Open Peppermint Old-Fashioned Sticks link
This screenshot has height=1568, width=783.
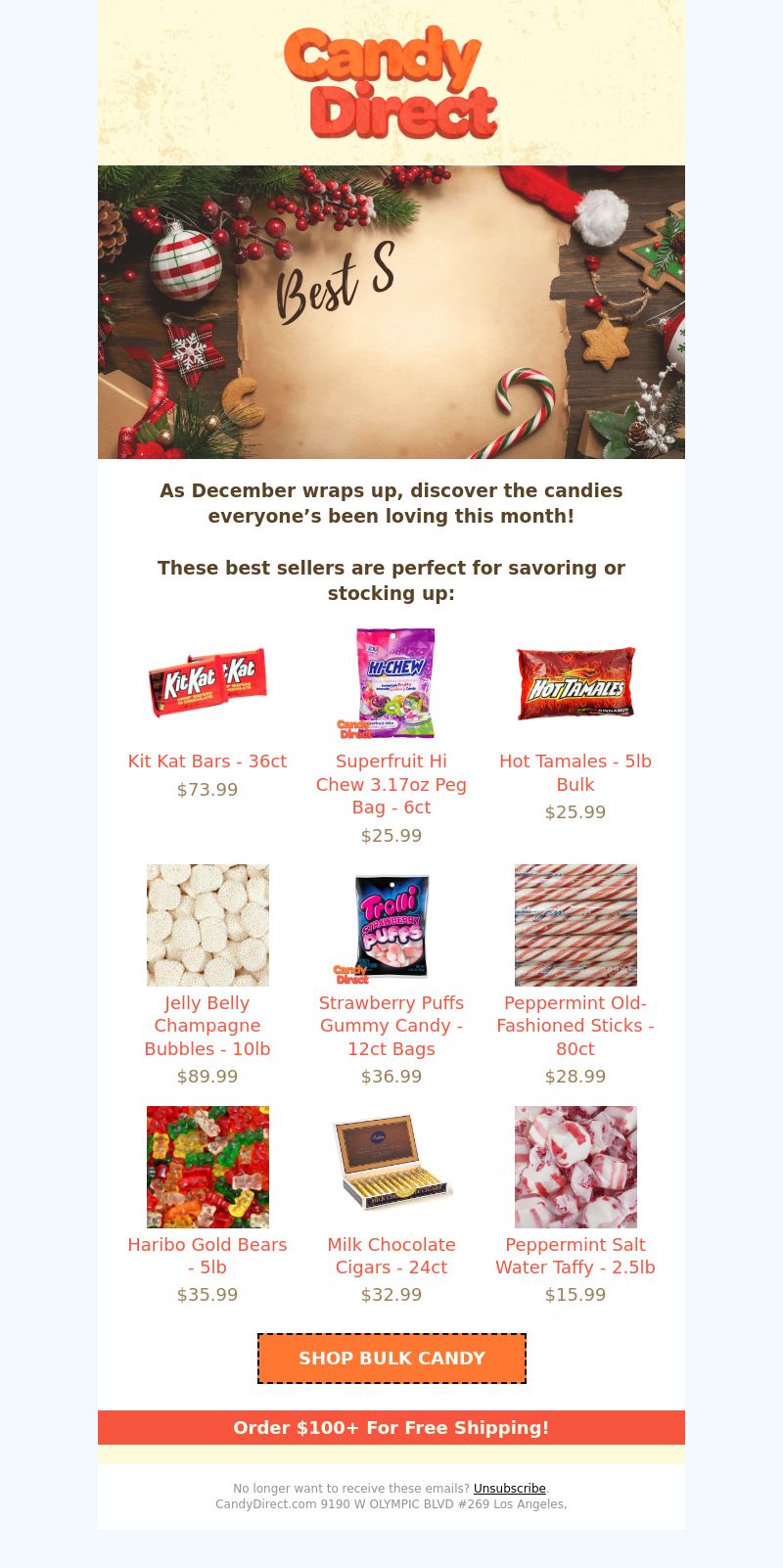(x=576, y=1026)
